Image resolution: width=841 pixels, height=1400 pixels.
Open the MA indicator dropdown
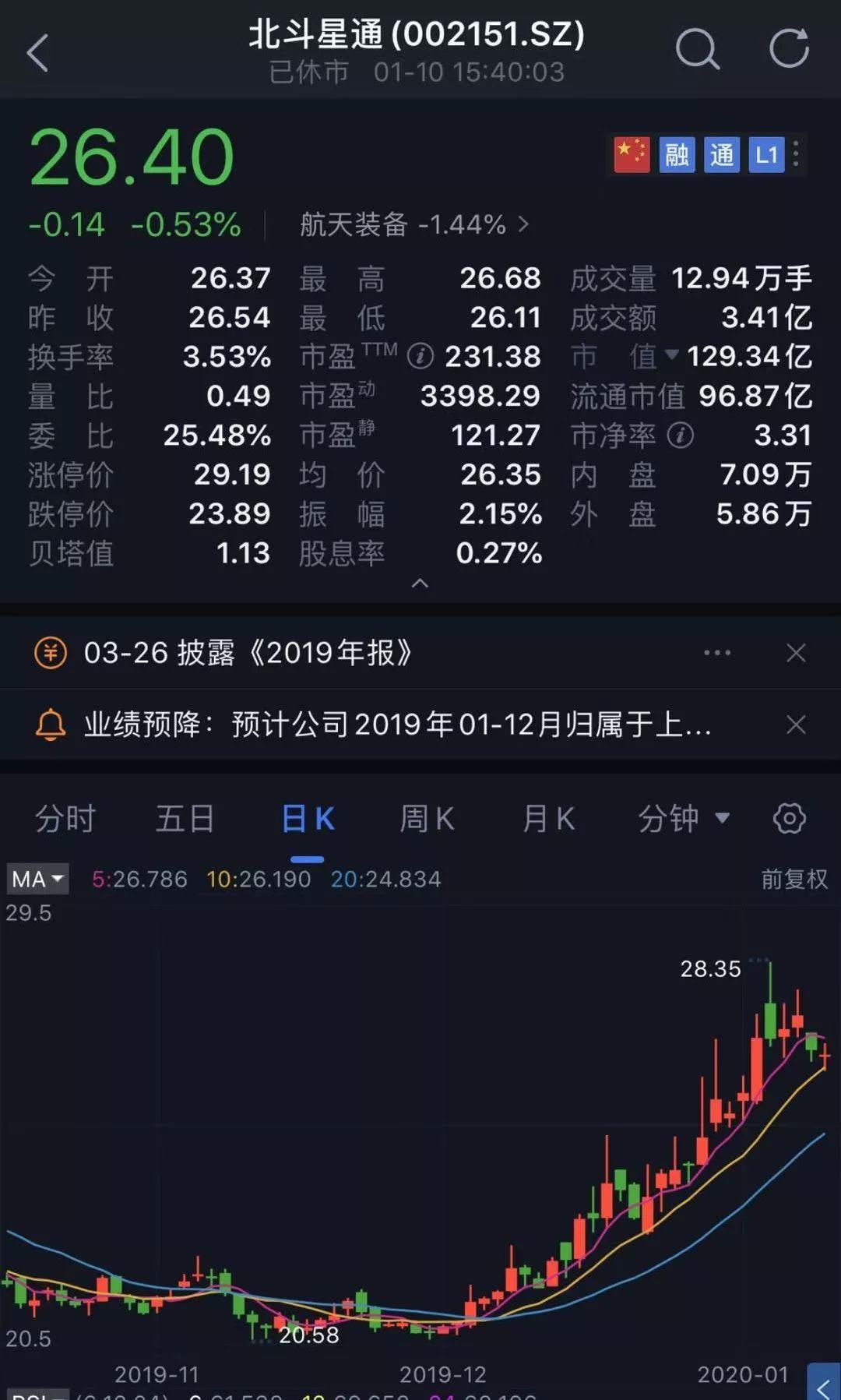(x=37, y=879)
